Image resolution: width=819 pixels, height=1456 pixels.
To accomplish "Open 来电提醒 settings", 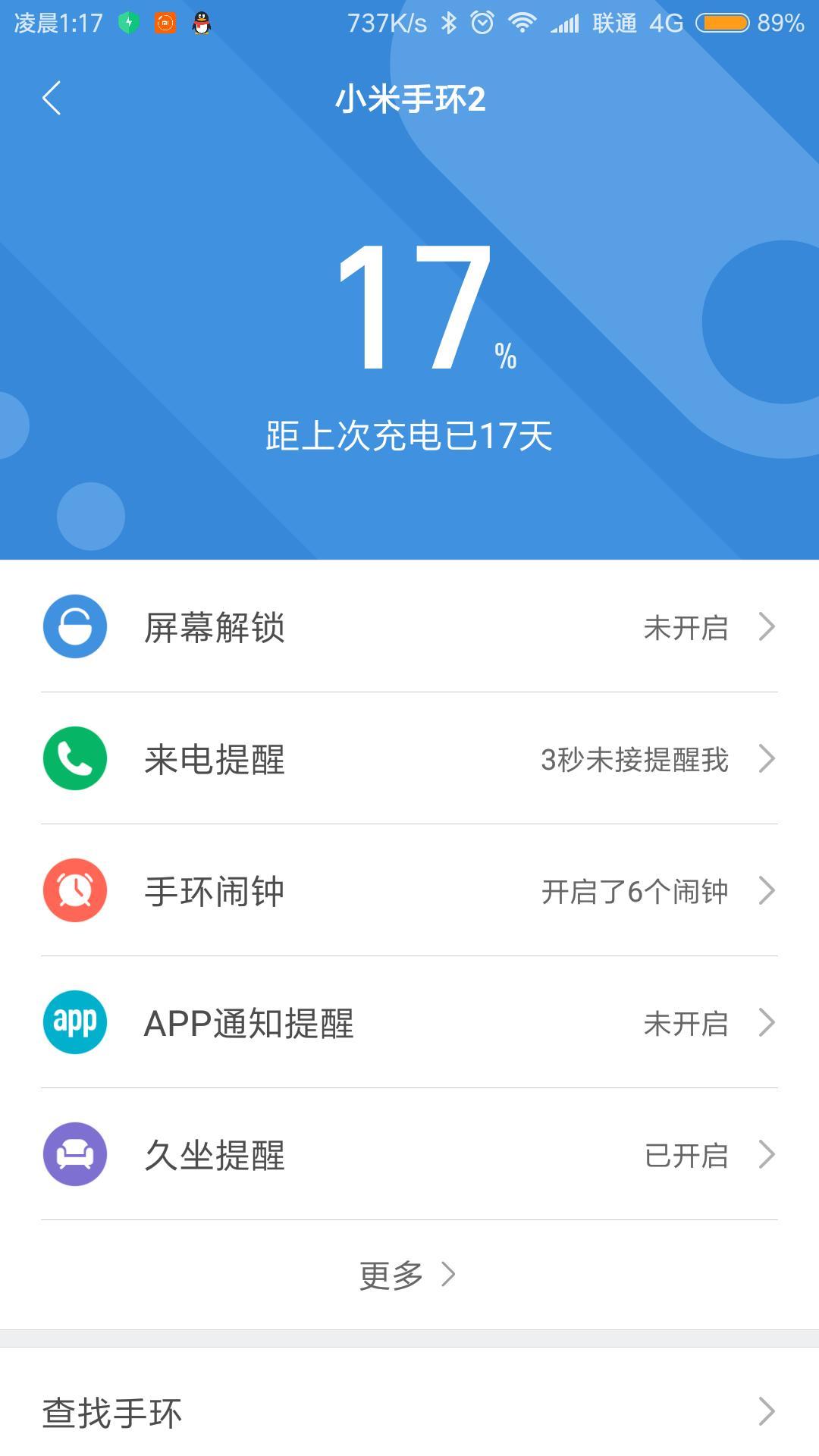I will 409,759.
